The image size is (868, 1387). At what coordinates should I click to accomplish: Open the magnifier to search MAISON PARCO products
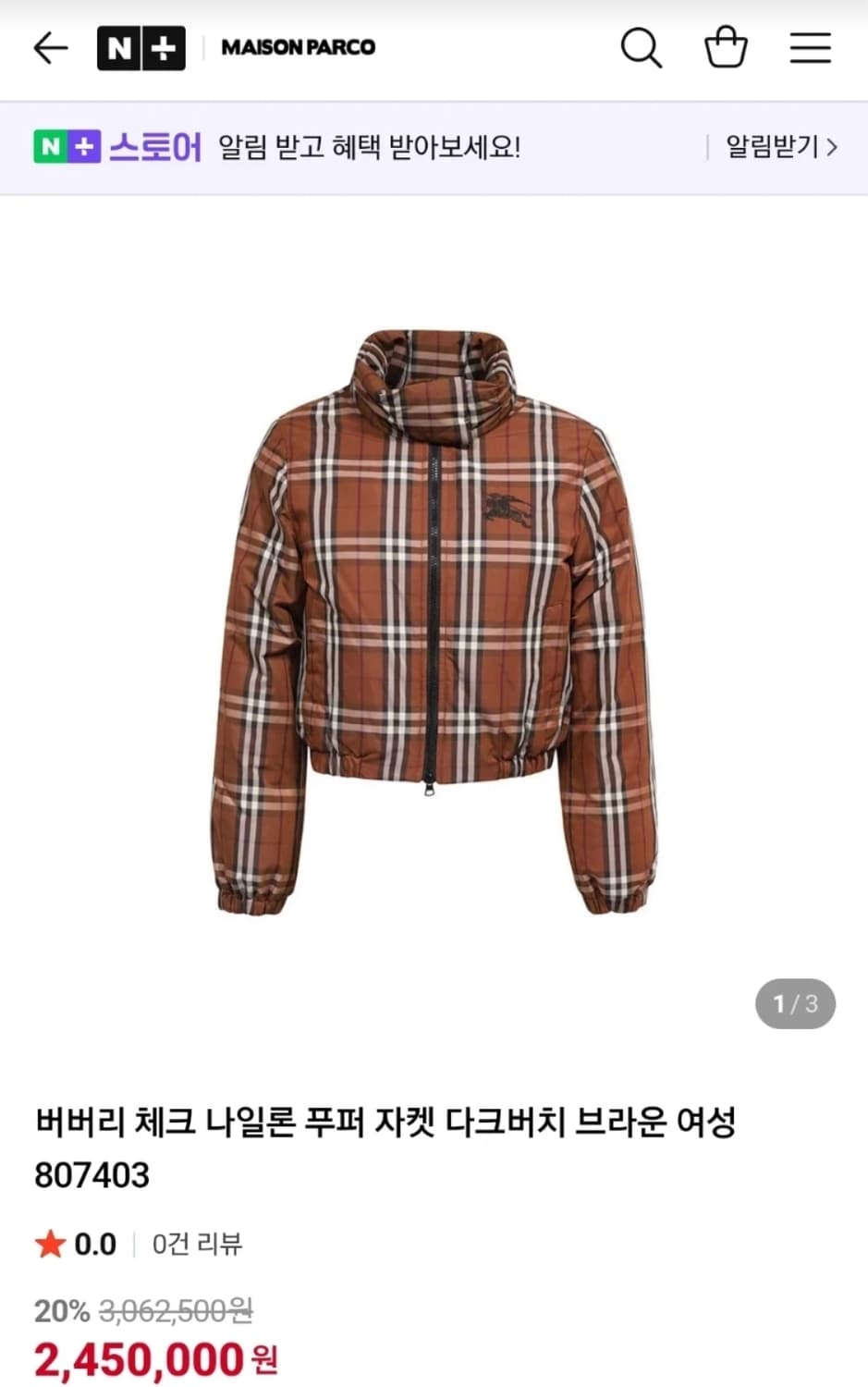[x=642, y=48]
